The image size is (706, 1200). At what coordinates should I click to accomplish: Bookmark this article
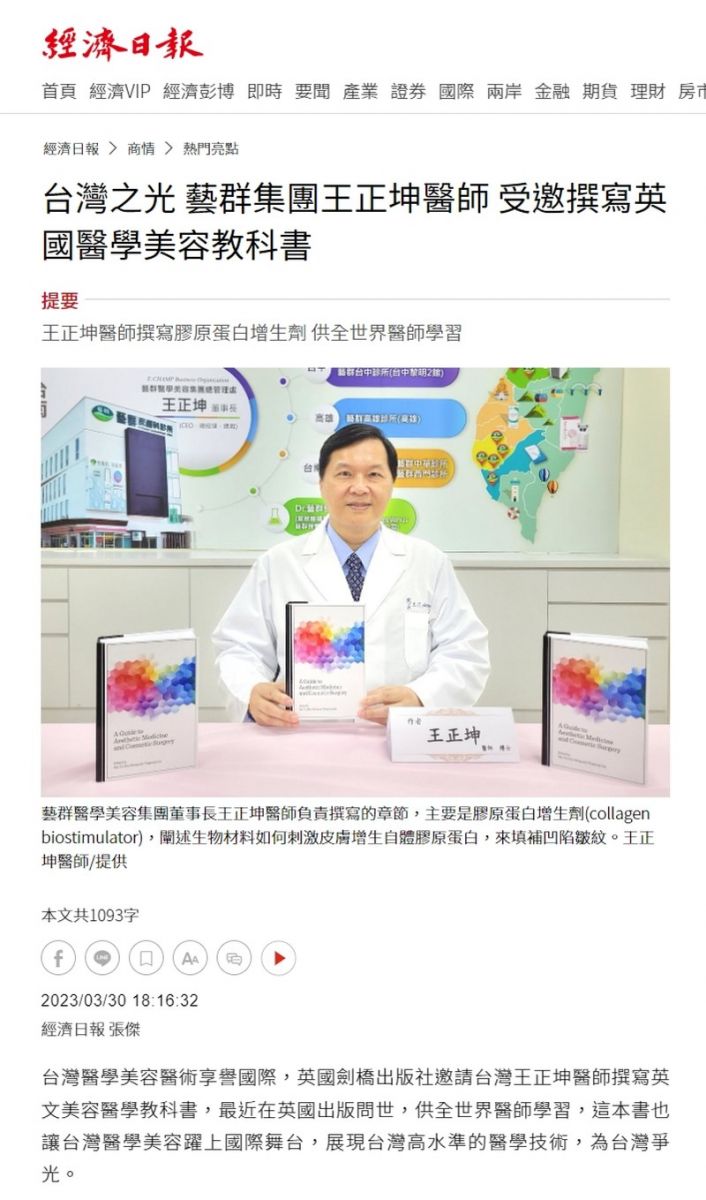tap(146, 958)
